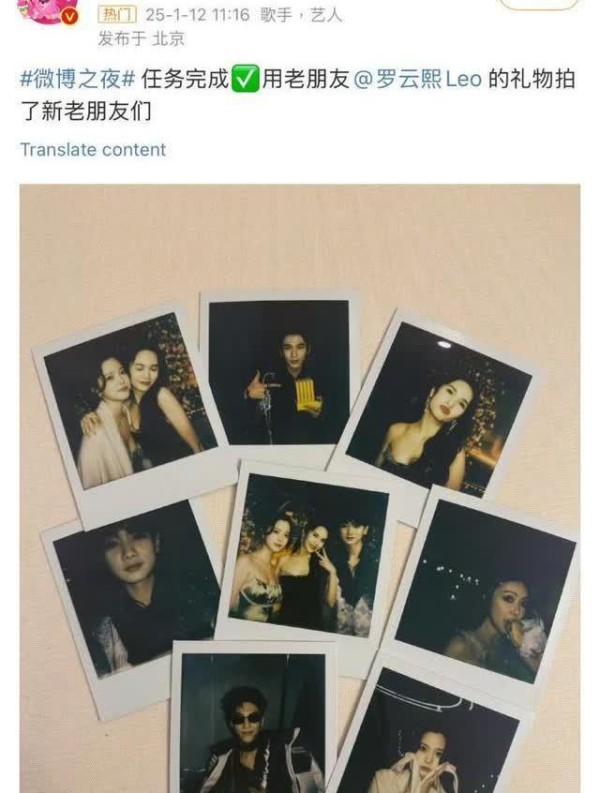Open the poster's avatar profile
Viewport: 600px width, 793px height.
click(48, 12)
